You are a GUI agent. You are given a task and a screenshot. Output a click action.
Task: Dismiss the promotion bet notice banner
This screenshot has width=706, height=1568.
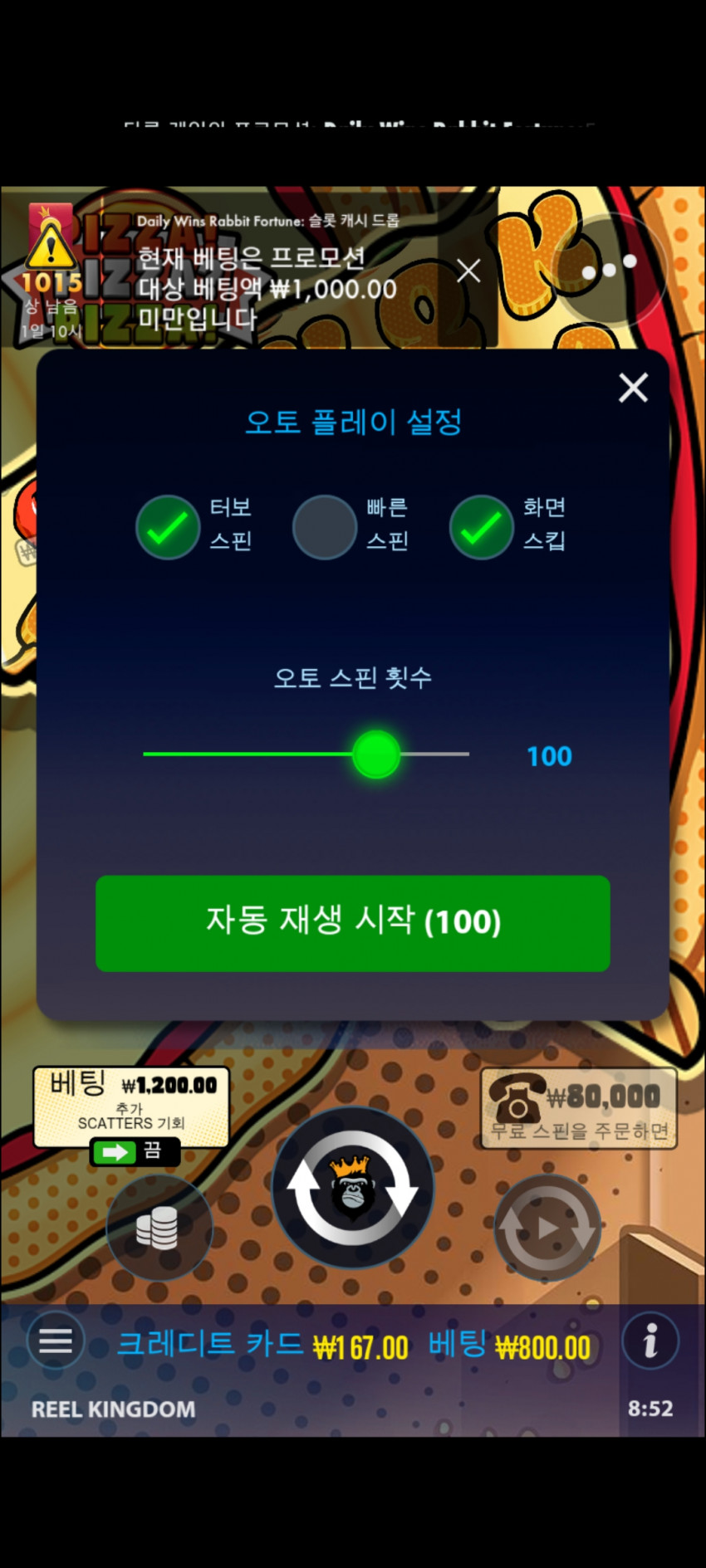point(468,271)
